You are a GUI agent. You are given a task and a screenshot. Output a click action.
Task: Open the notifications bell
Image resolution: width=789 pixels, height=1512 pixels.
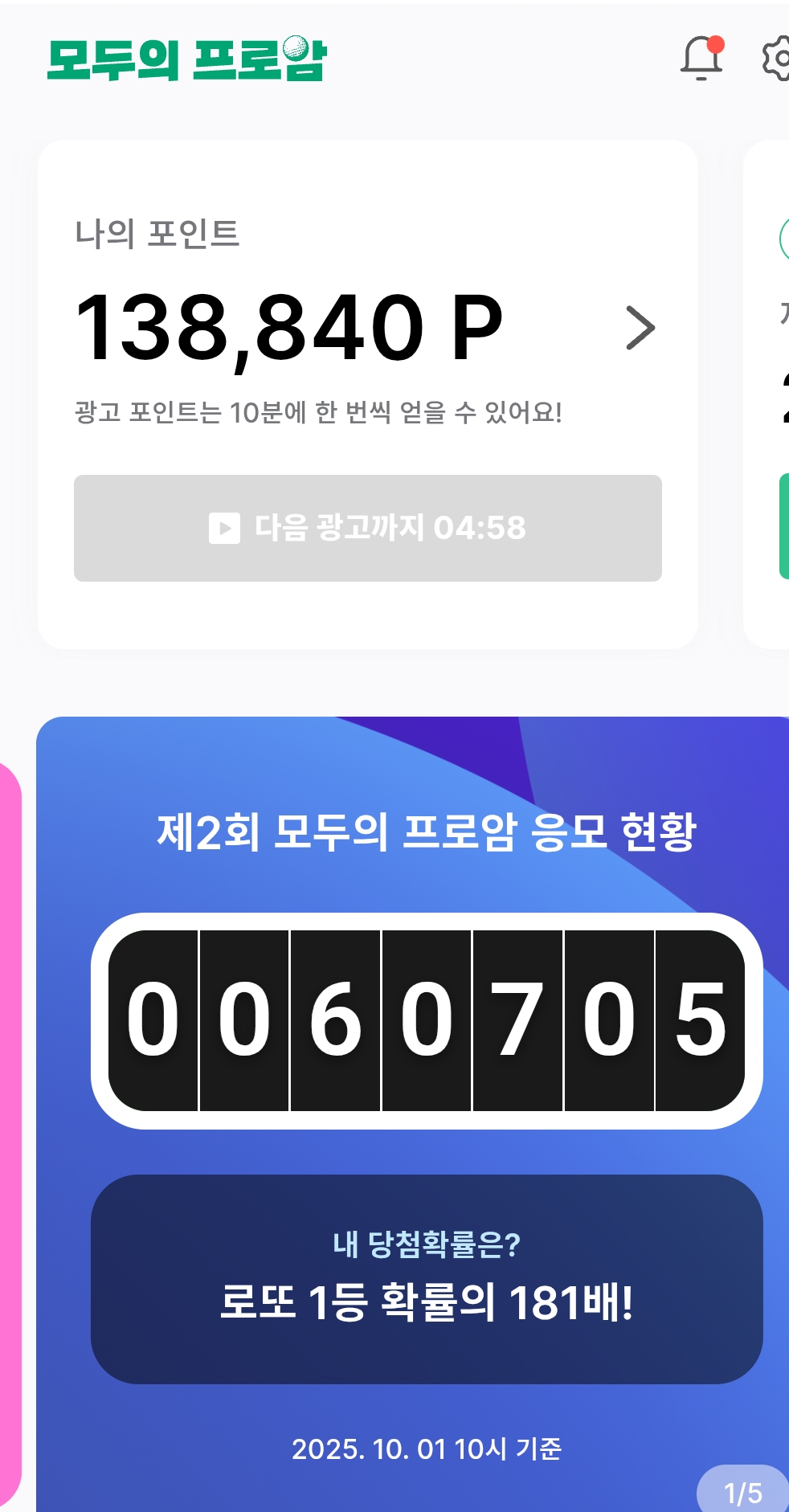(x=701, y=59)
